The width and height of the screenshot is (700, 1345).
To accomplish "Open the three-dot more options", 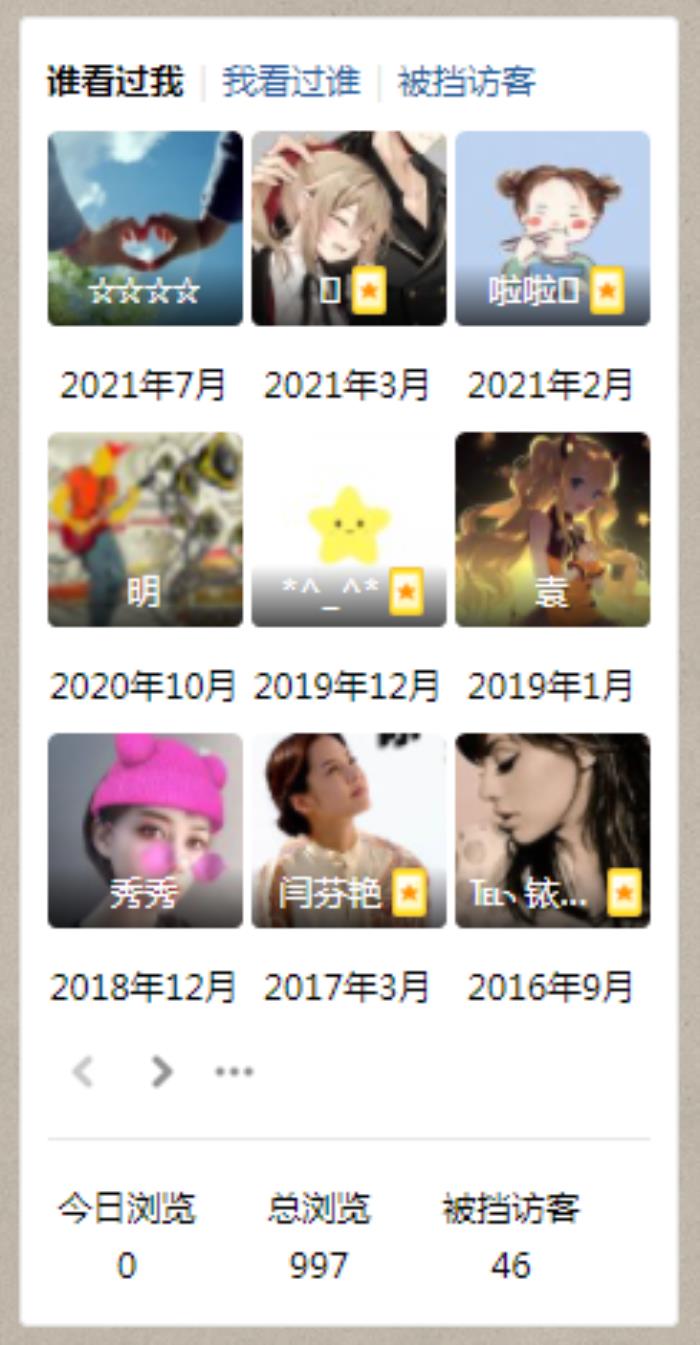I will pyautogui.click(x=234, y=1072).
